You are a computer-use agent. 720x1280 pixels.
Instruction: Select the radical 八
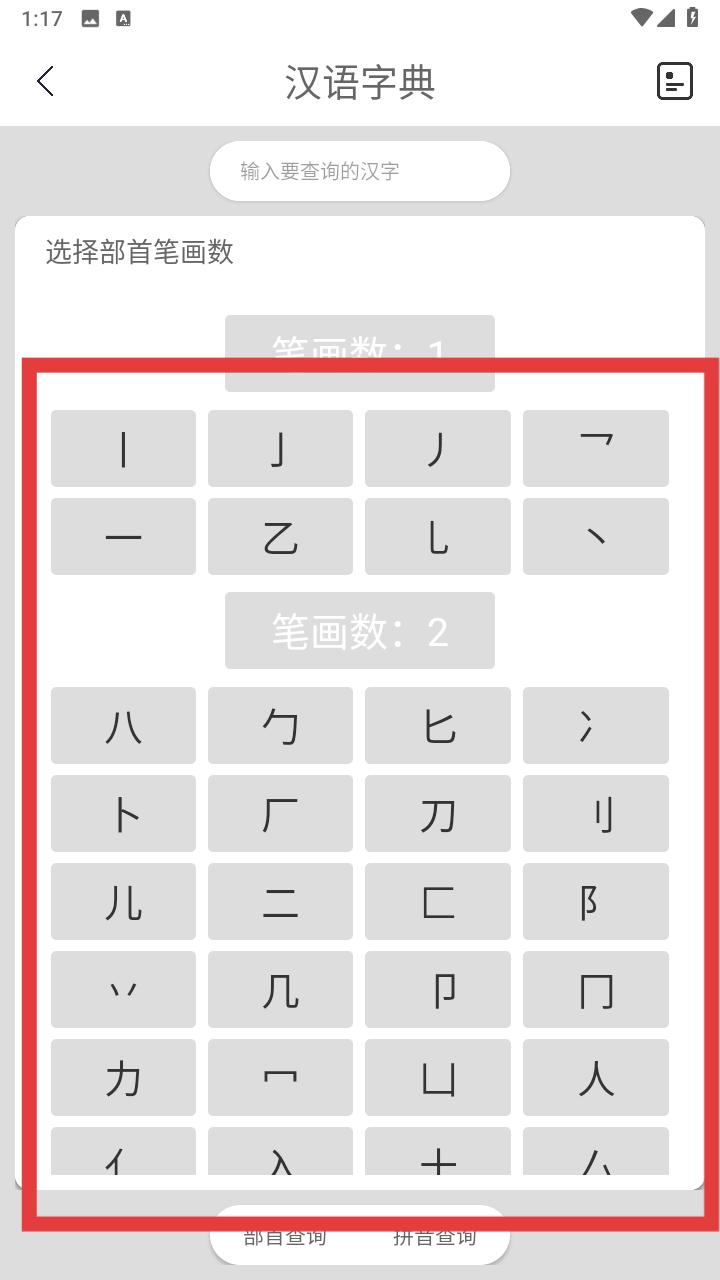(x=123, y=726)
